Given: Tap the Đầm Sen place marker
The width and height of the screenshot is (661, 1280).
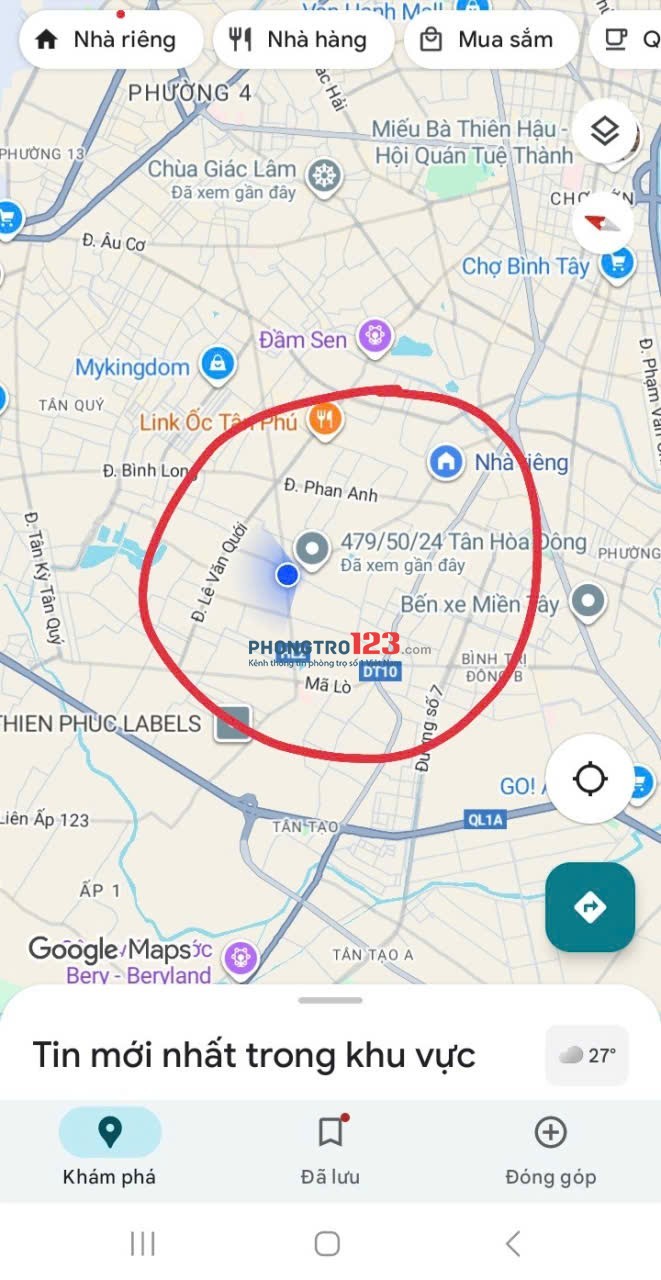Looking at the screenshot, I should pyautogui.click(x=376, y=335).
